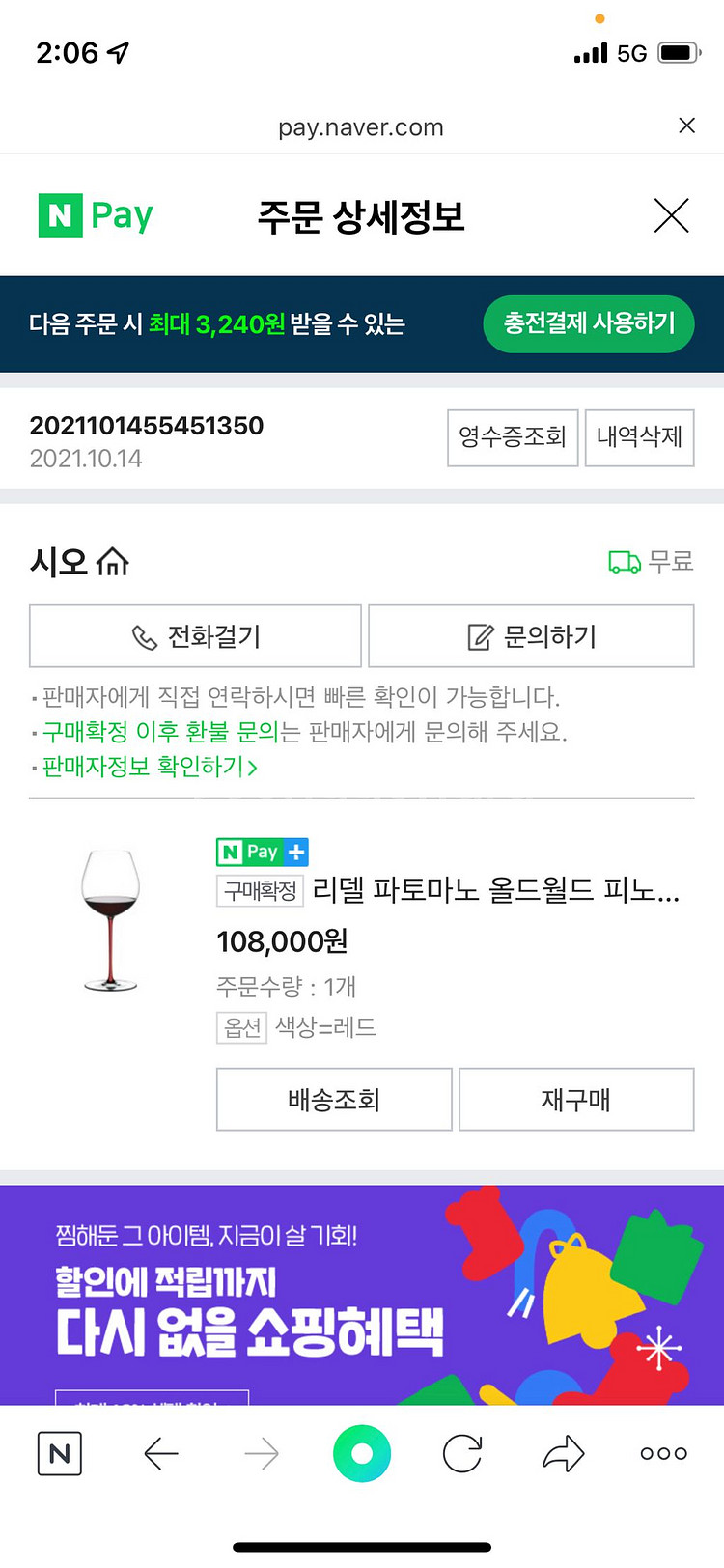Tap the share arrow in the bottom toolbar
724x1568 pixels.
(x=563, y=1452)
